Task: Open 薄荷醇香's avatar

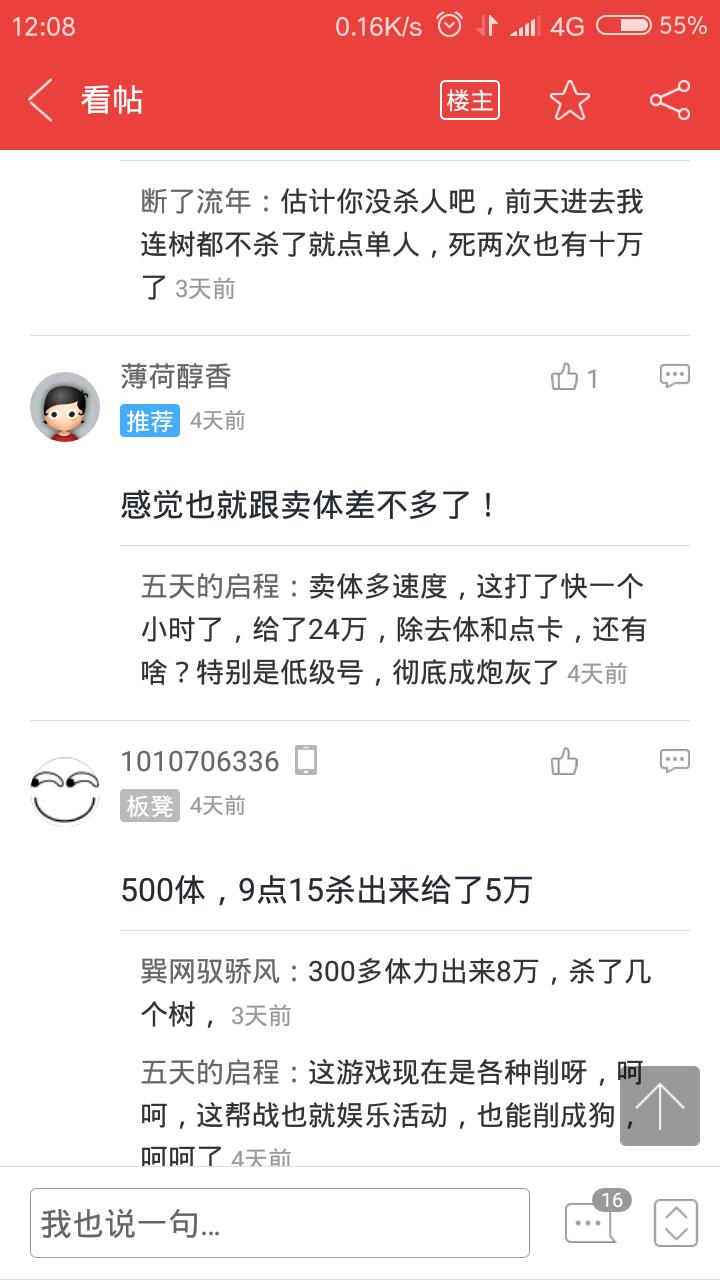Action: point(65,406)
